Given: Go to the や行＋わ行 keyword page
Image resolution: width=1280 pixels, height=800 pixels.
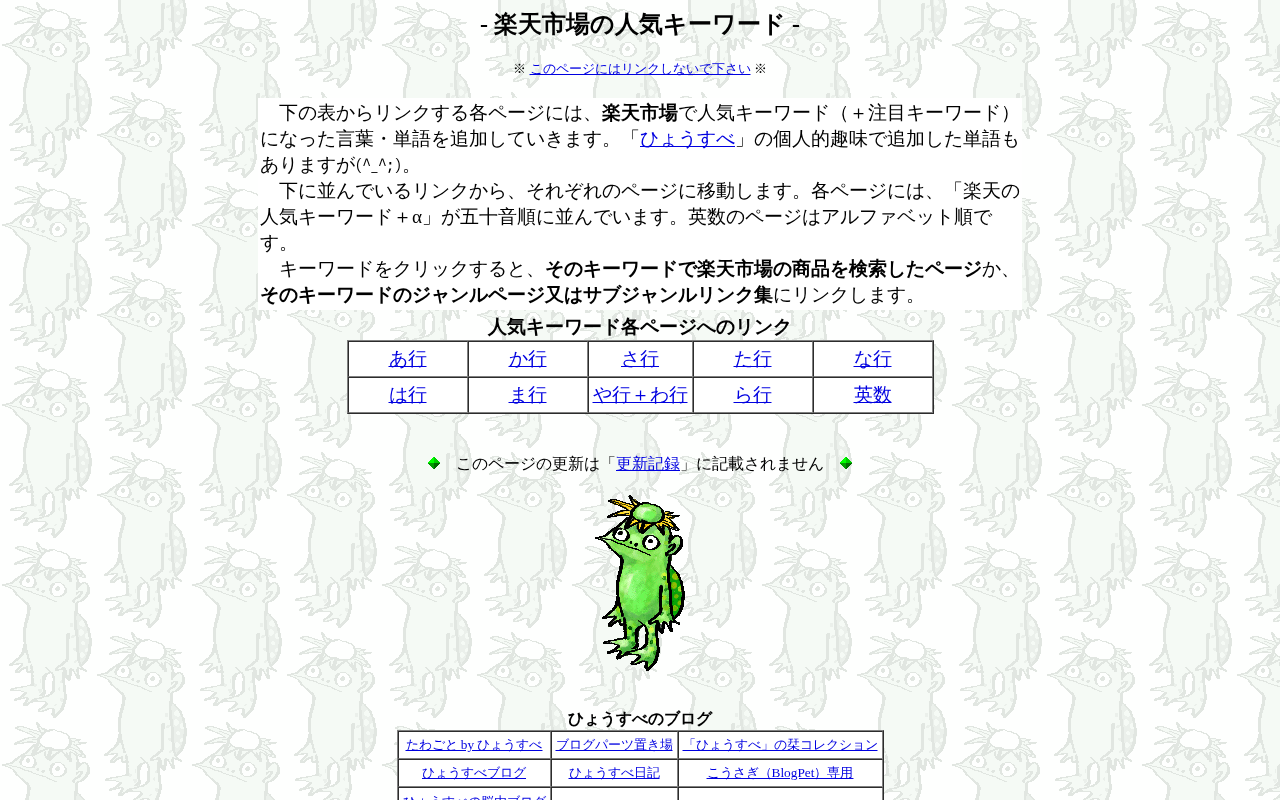Looking at the screenshot, I should (640, 395).
